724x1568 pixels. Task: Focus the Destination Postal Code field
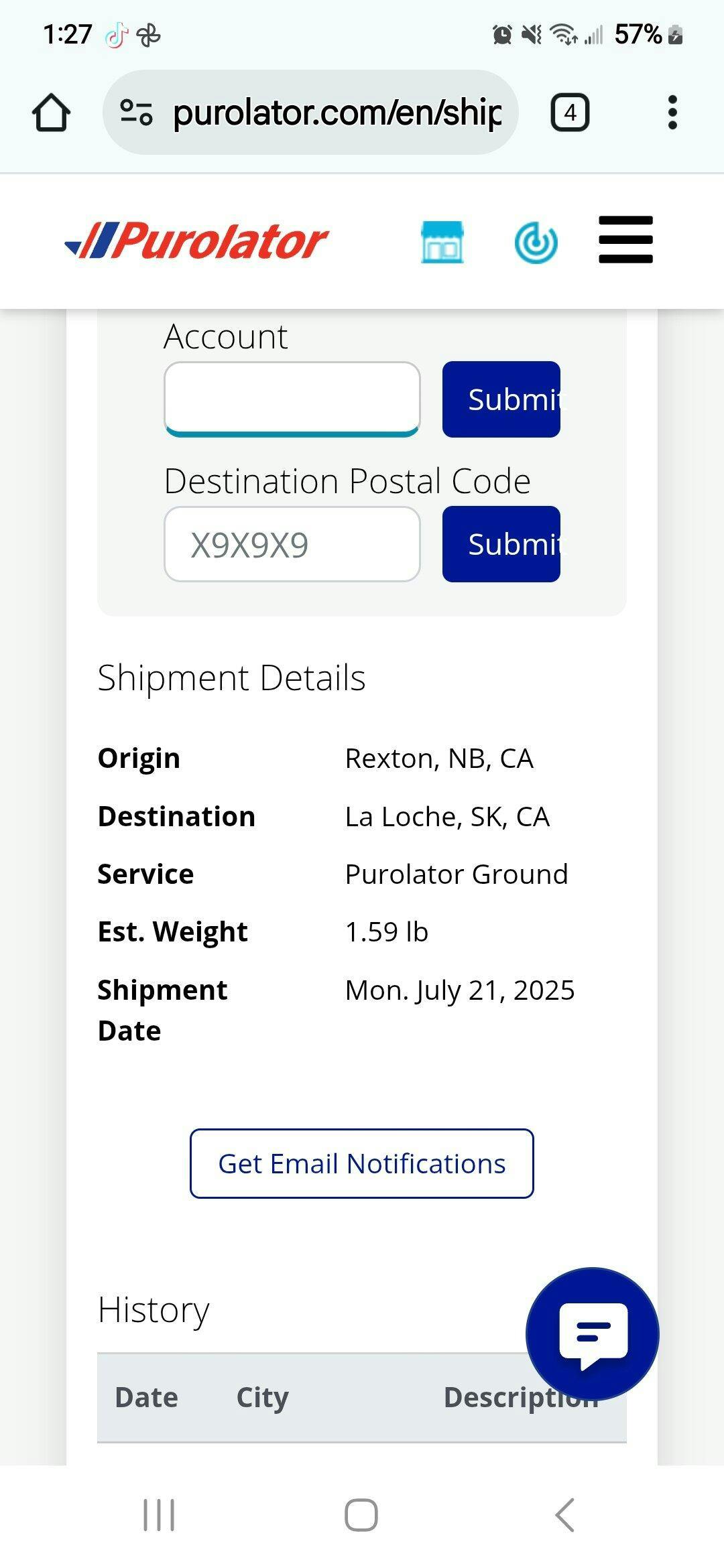coord(292,544)
